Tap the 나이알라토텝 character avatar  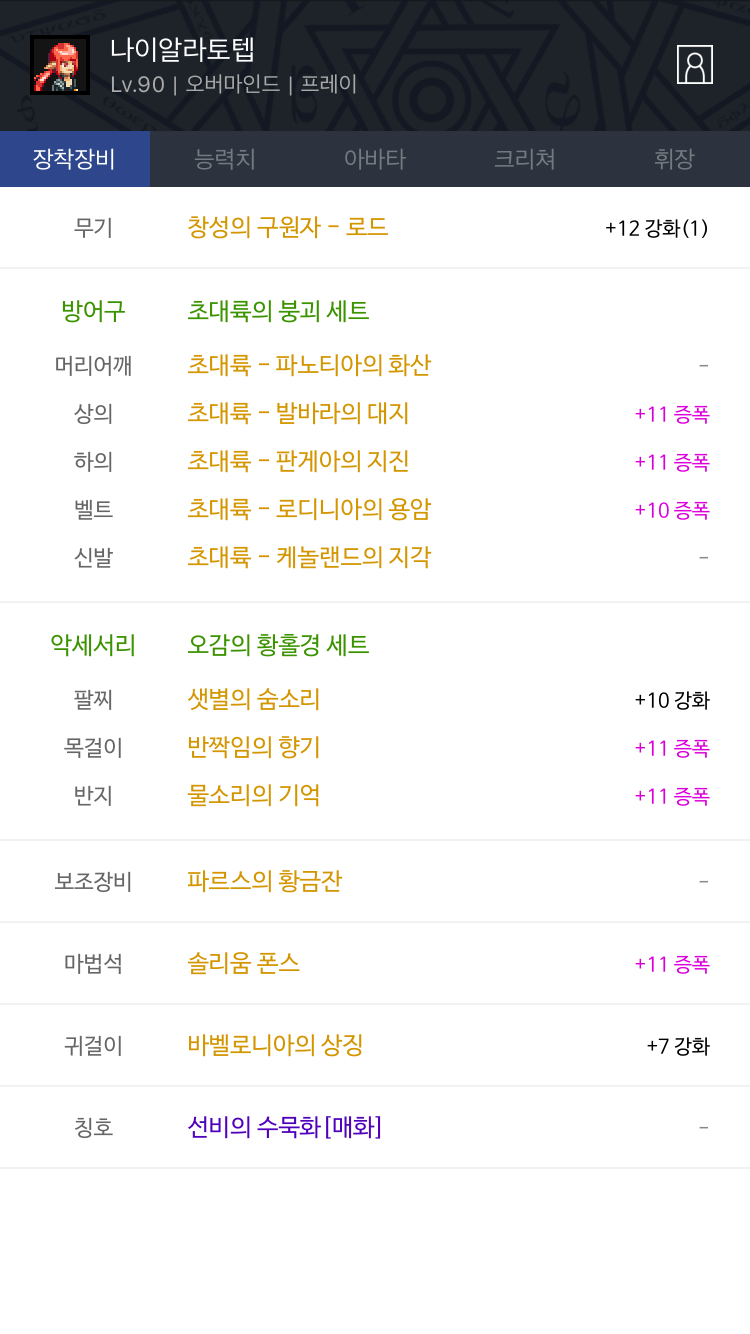click(x=60, y=65)
